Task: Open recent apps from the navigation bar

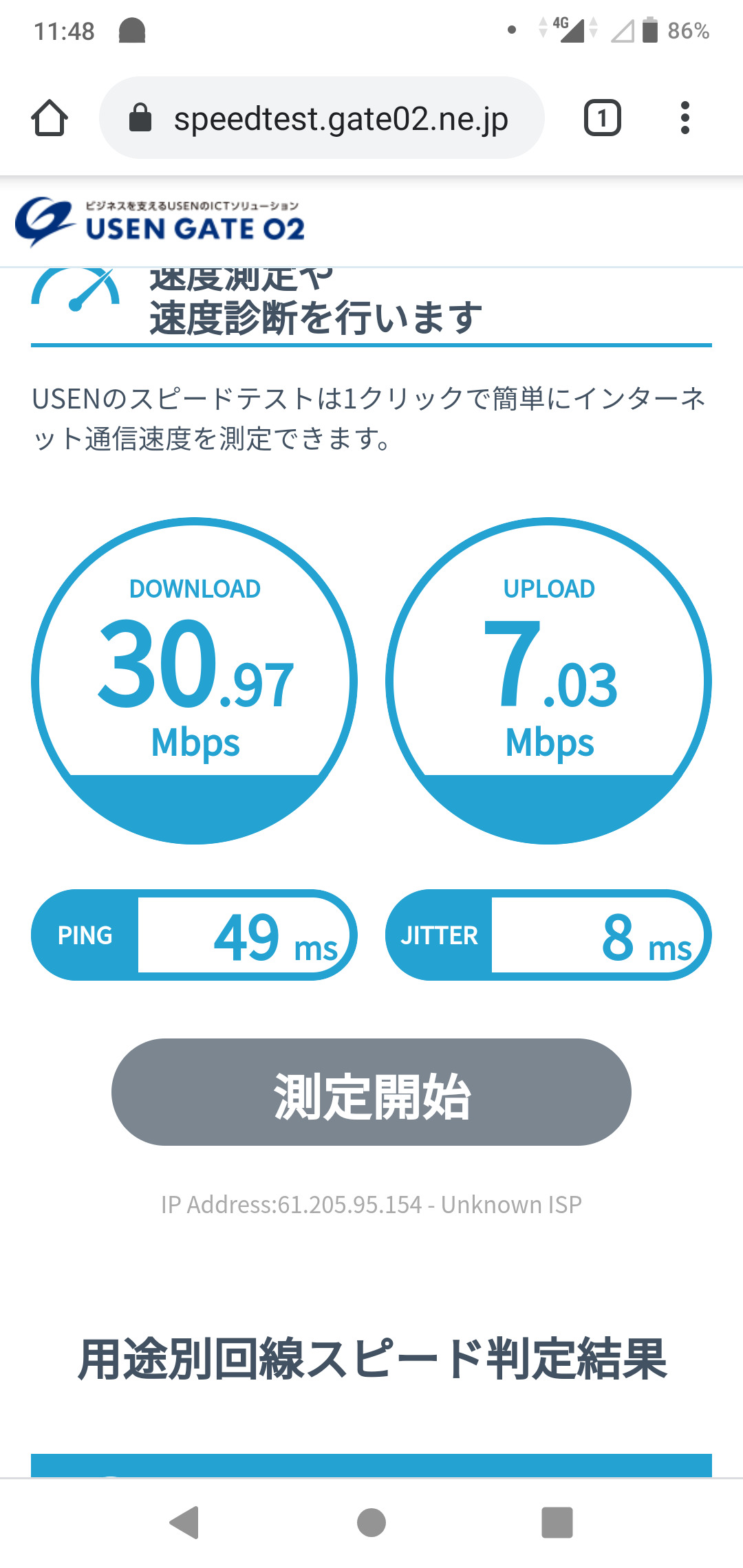Action: (557, 1522)
